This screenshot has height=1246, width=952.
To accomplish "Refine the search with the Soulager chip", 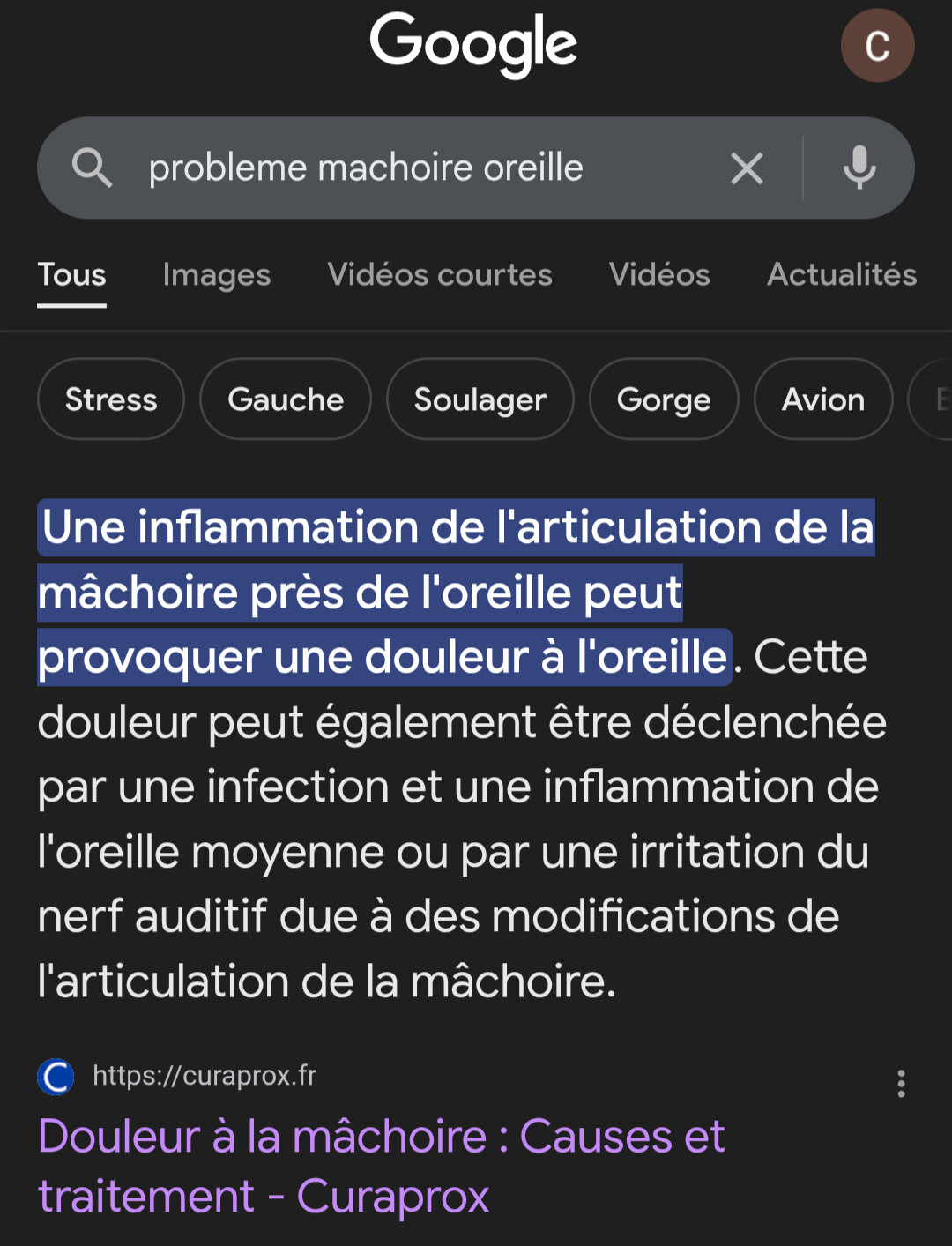I will (480, 399).
